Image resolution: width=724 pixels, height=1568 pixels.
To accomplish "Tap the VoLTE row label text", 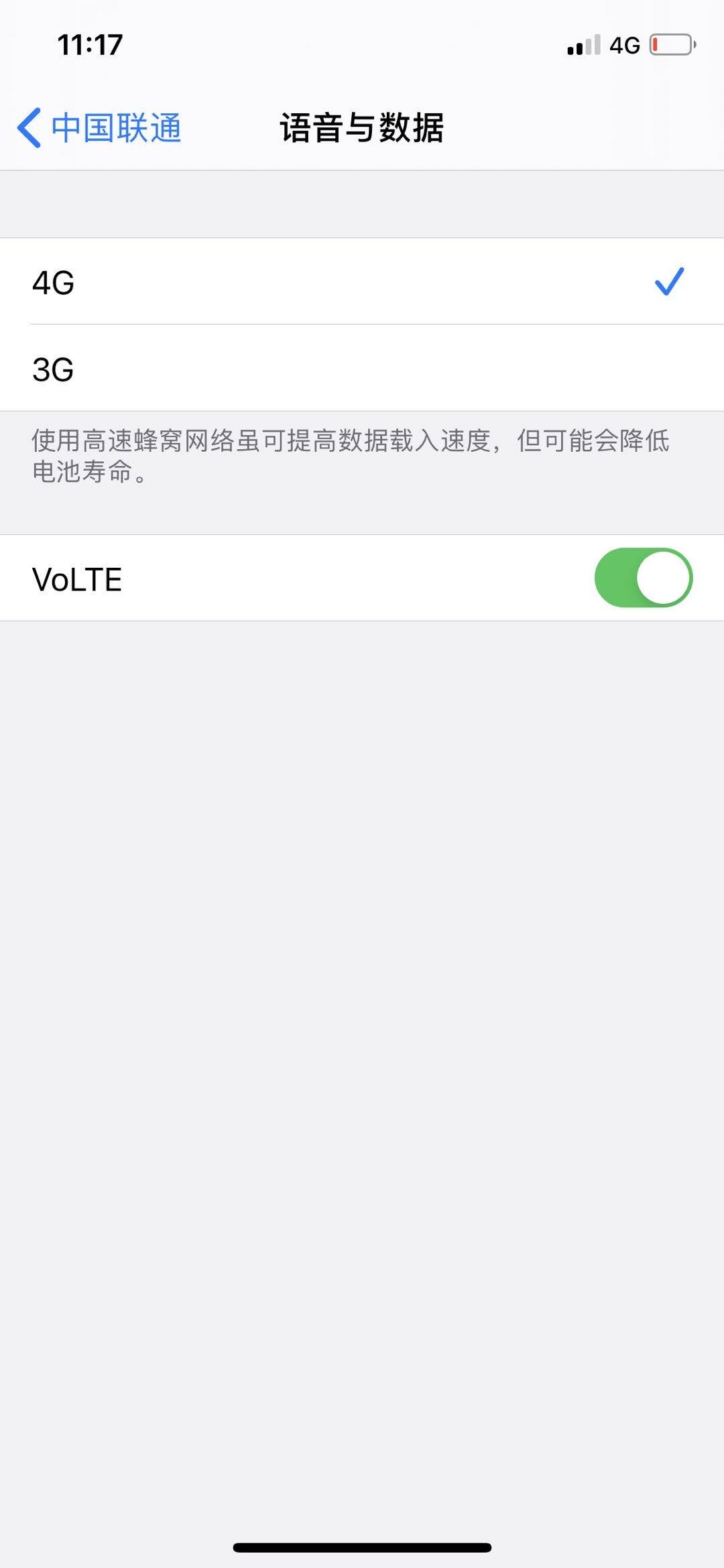I will point(76,578).
